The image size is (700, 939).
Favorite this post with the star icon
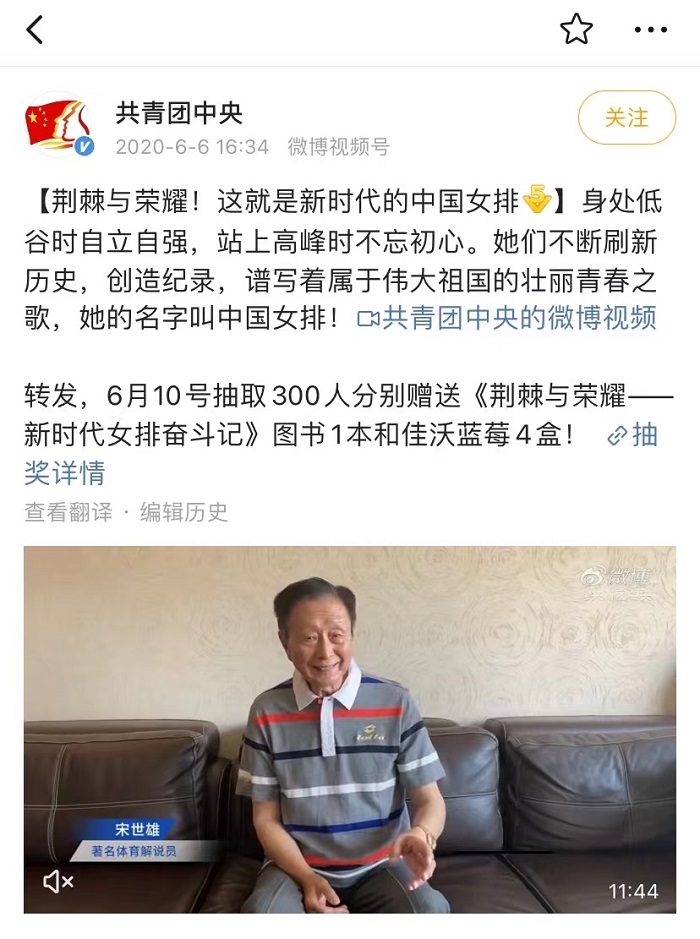[x=576, y=30]
